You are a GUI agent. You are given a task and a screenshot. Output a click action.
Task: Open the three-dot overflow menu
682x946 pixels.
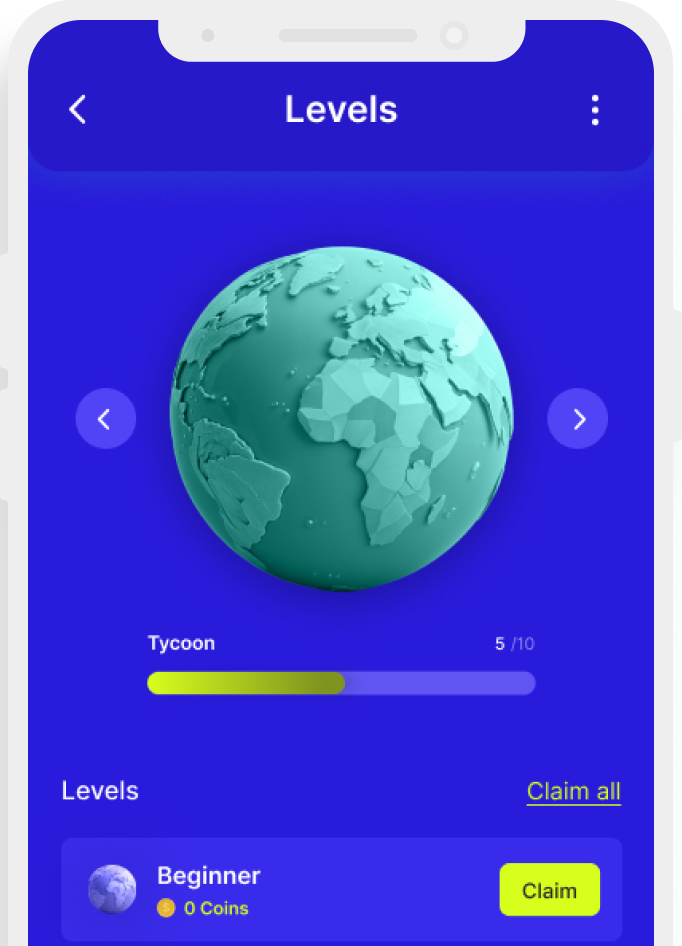(x=595, y=110)
